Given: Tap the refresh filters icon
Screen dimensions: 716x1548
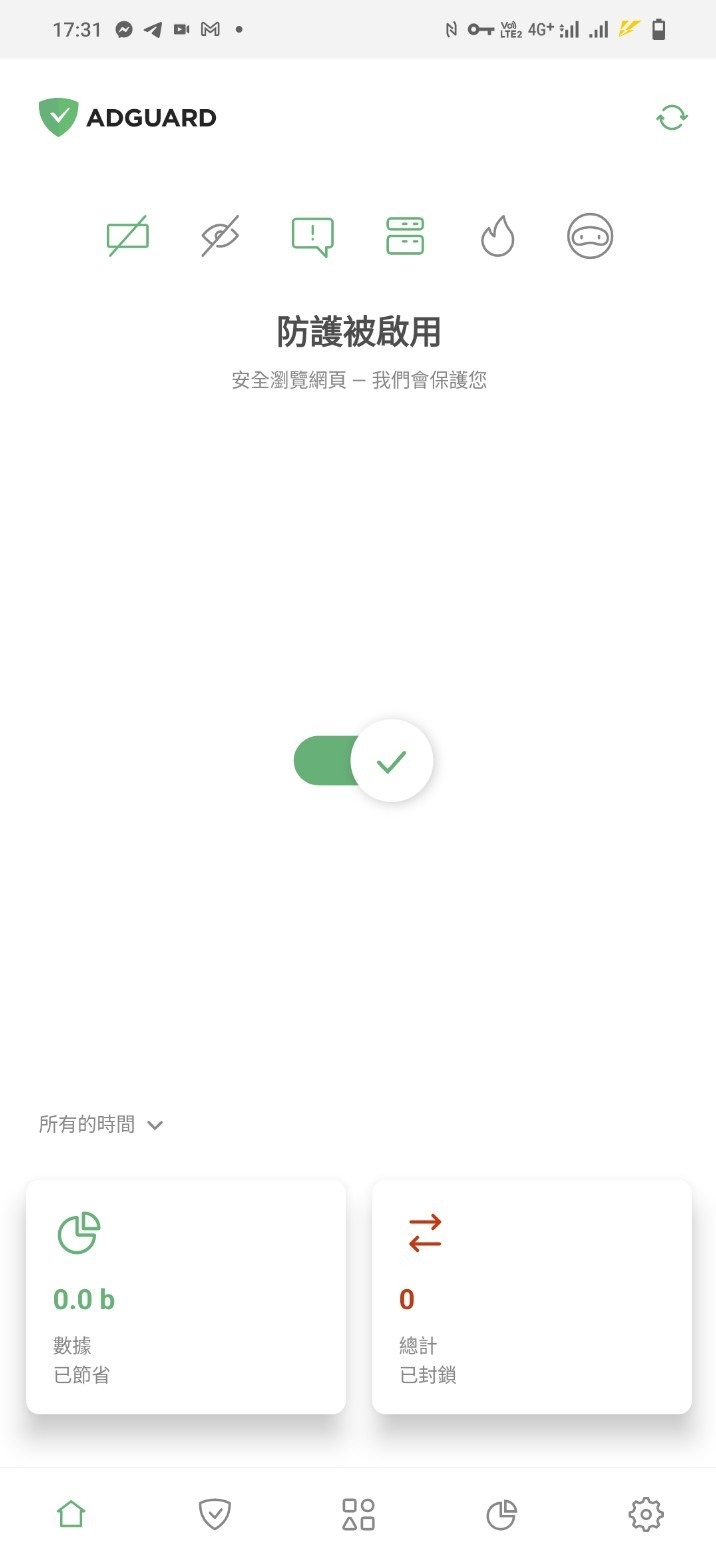Looking at the screenshot, I should click(x=672, y=118).
